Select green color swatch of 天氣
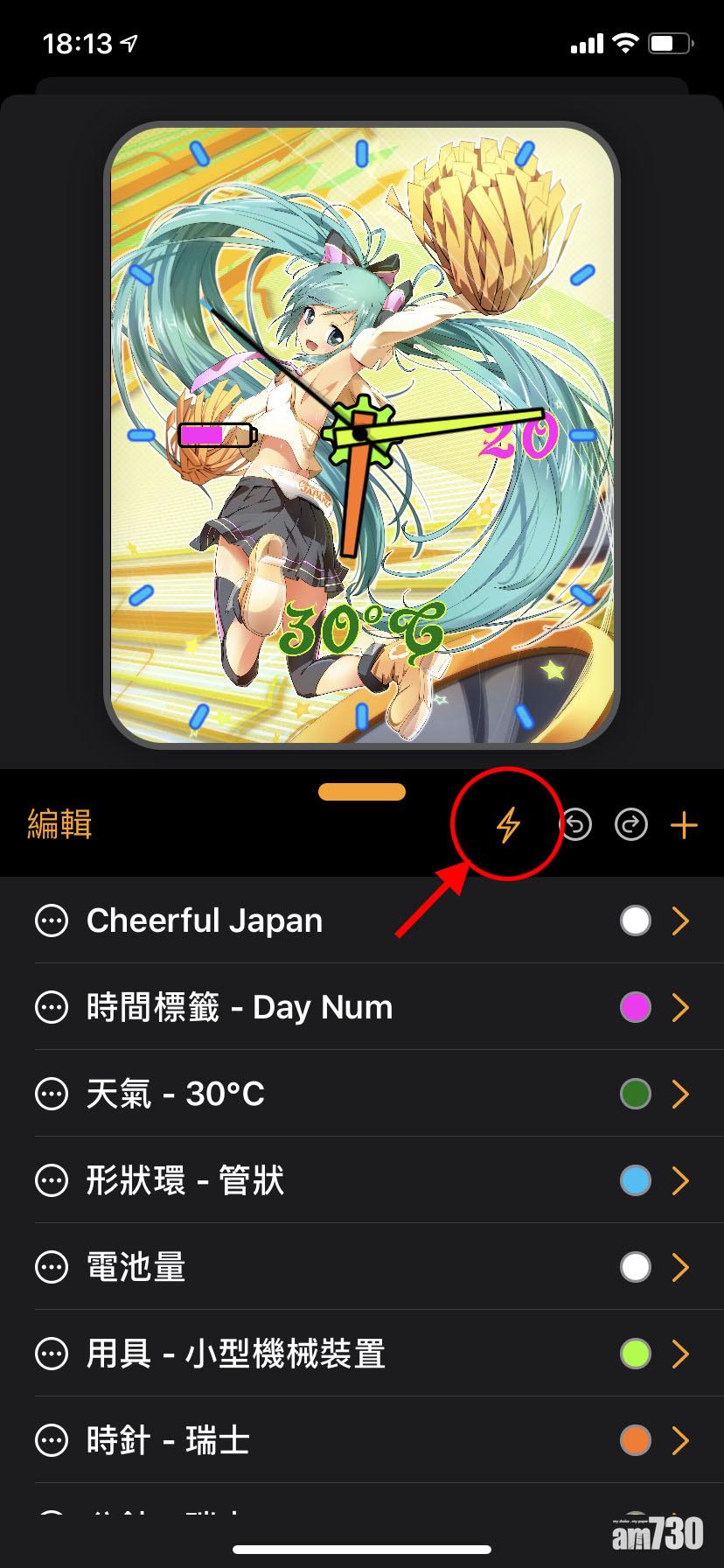 click(636, 1094)
